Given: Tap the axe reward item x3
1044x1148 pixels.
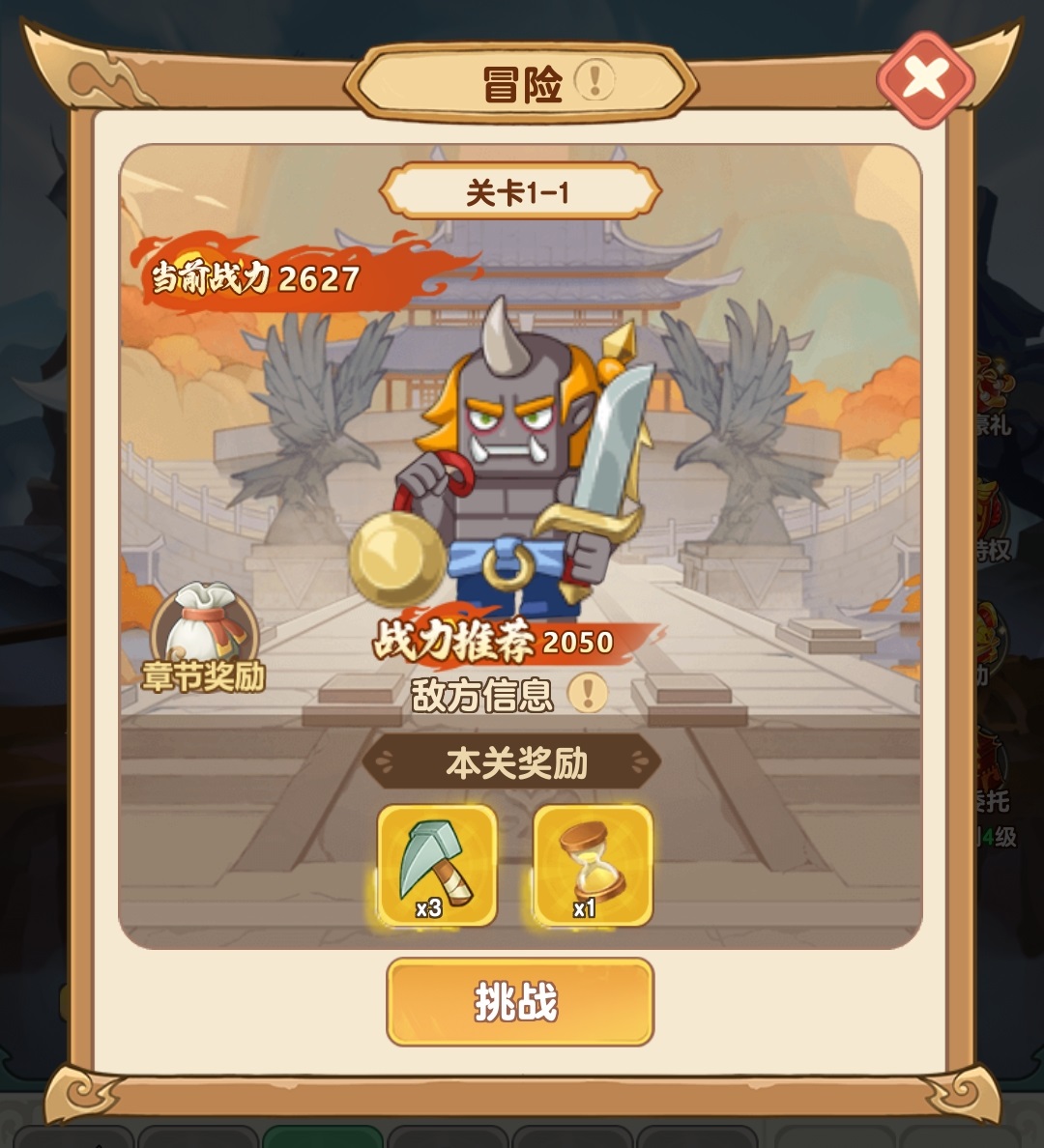Looking at the screenshot, I should 436,865.
